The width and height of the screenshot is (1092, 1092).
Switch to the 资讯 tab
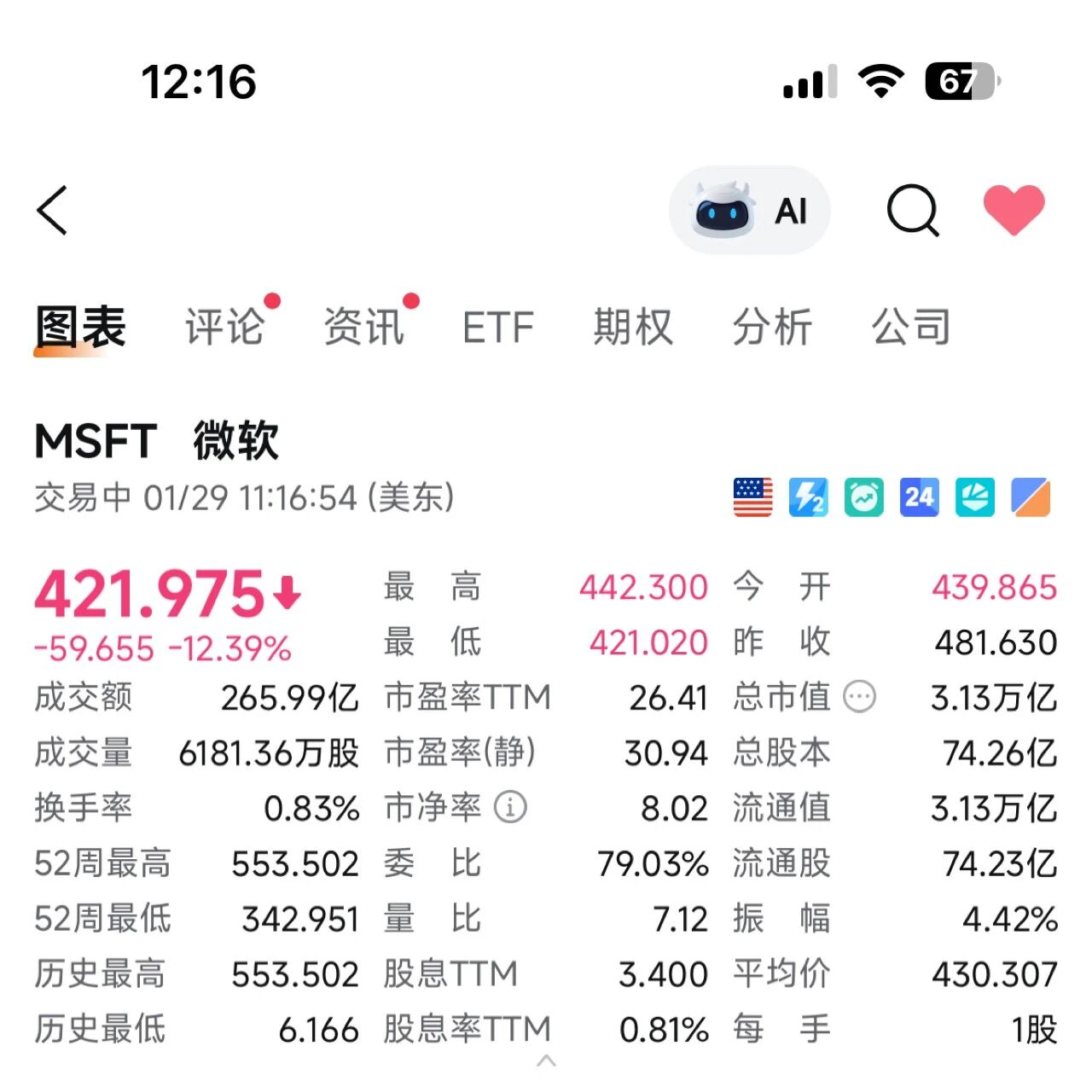363,327
